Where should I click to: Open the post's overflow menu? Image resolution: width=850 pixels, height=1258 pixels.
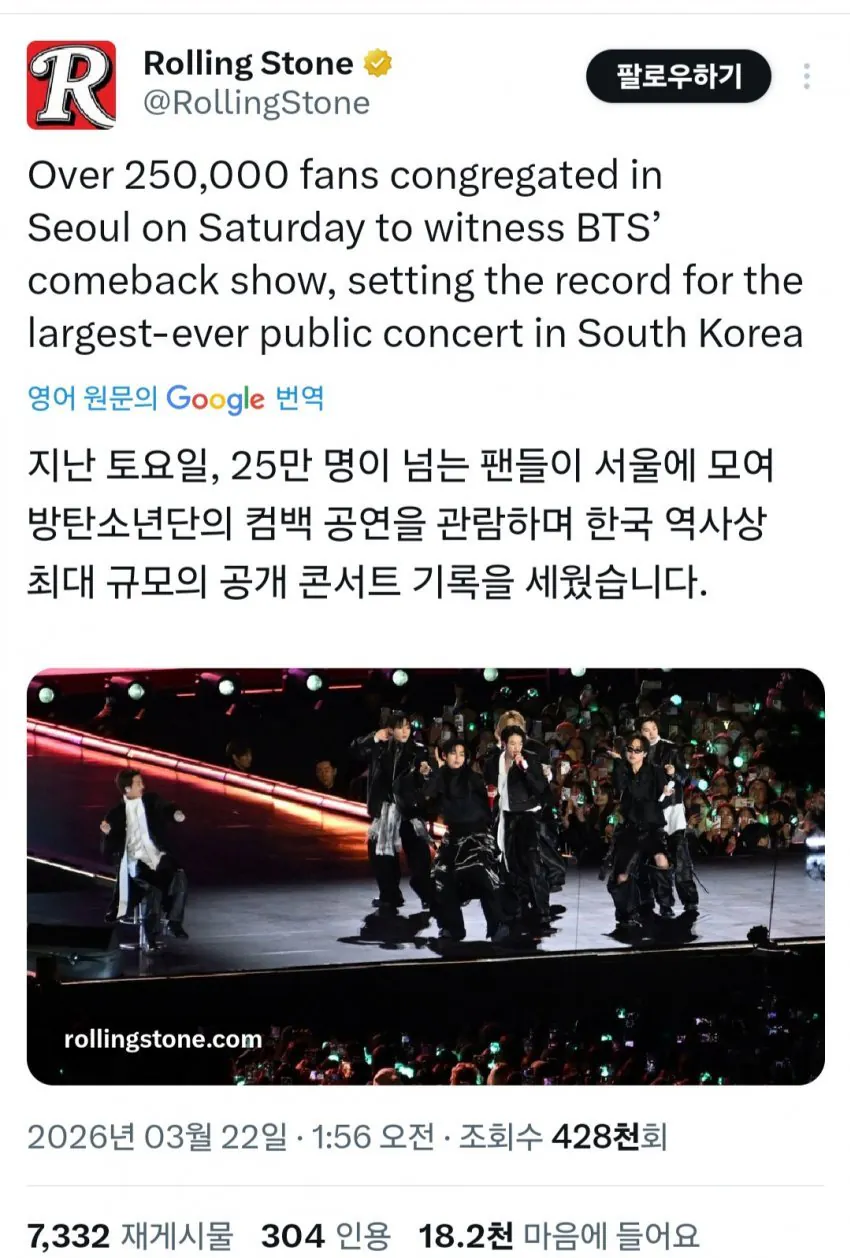807,76
